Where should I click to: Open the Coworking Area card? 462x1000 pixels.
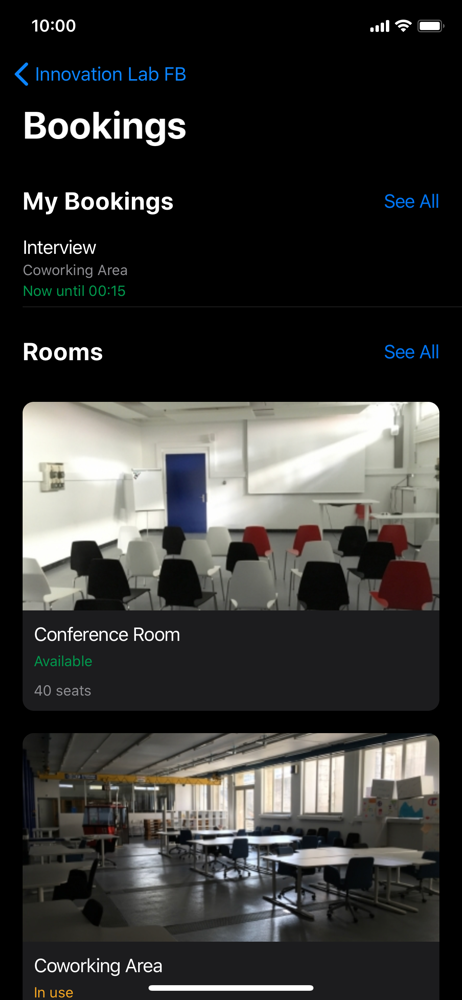[x=231, y=866]
